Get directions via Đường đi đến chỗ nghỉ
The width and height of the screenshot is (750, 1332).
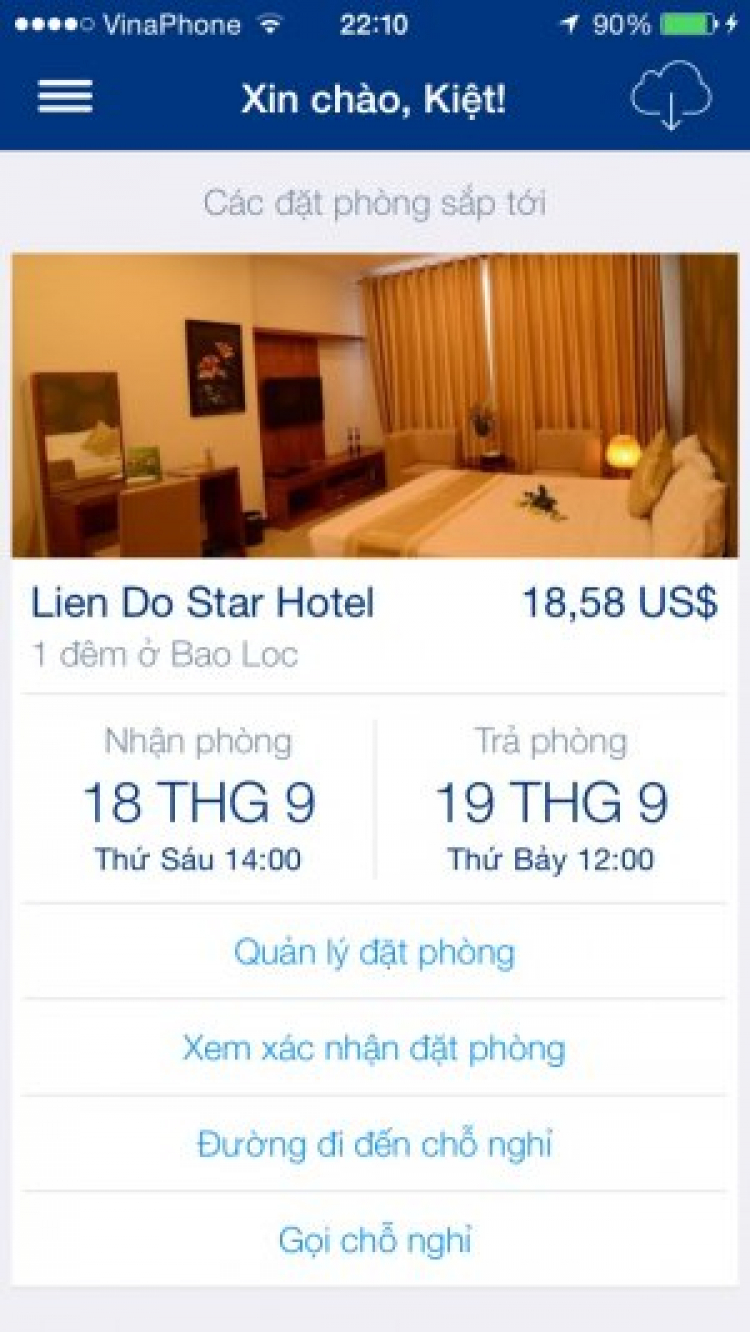click(x=374, y=1144)
